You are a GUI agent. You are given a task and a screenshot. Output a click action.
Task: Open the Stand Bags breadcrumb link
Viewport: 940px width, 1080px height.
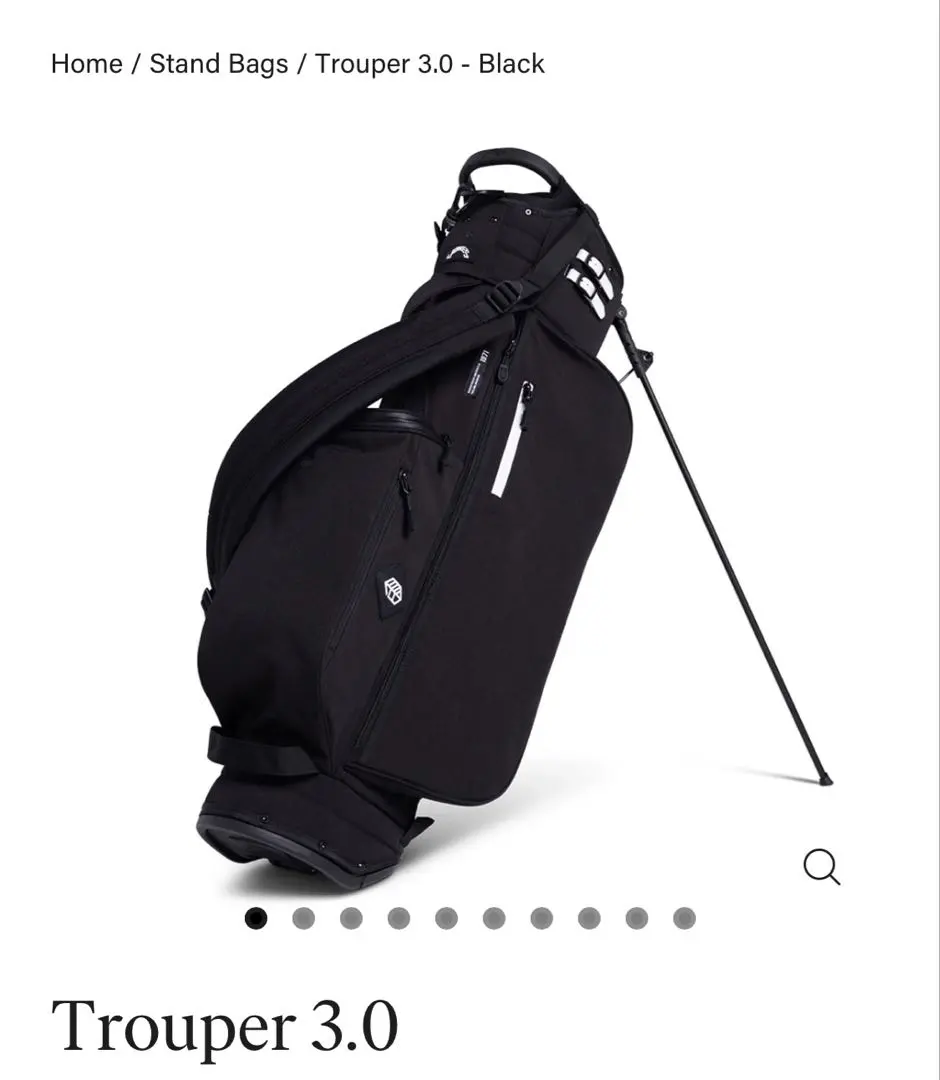coord(218,64)
